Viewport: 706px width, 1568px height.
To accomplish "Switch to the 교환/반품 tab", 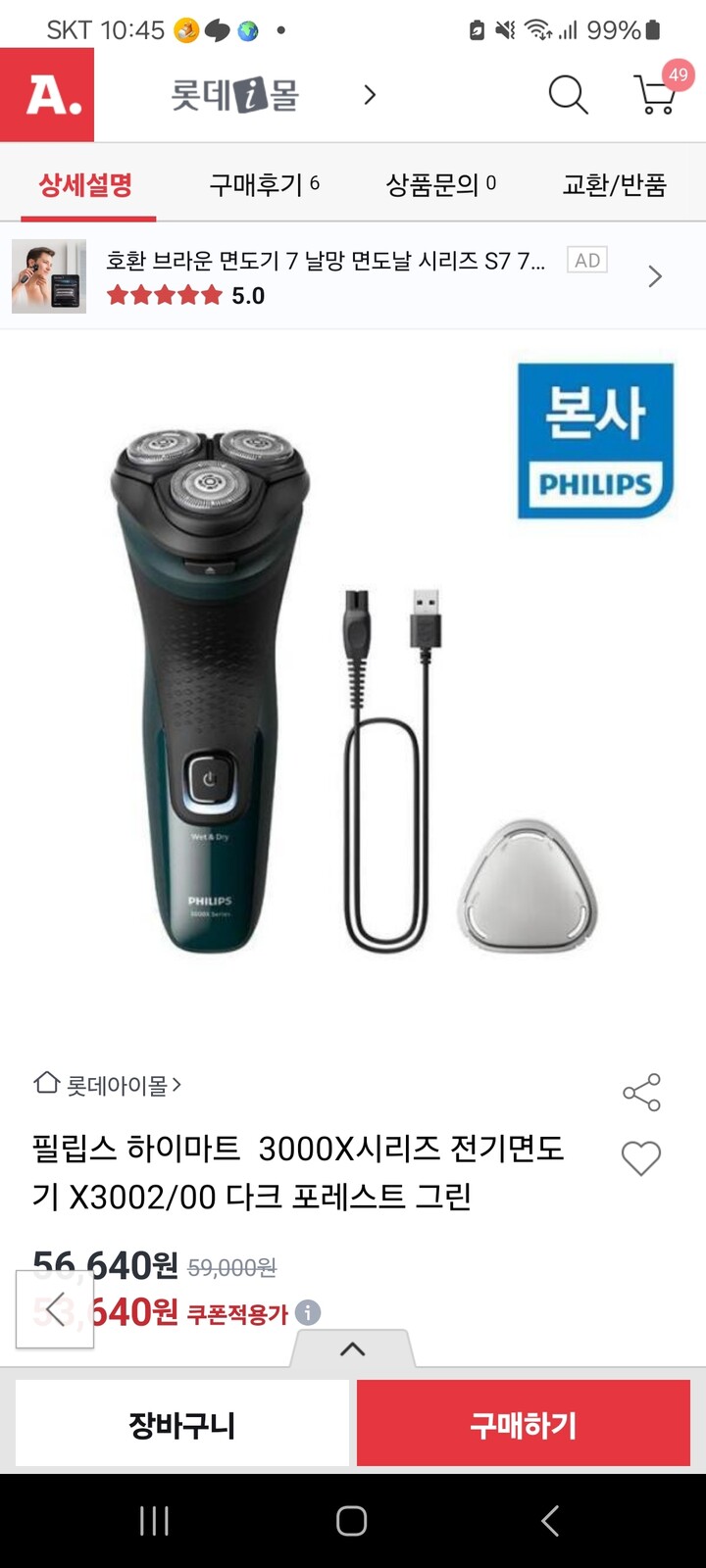I will (x=615, y=184).
